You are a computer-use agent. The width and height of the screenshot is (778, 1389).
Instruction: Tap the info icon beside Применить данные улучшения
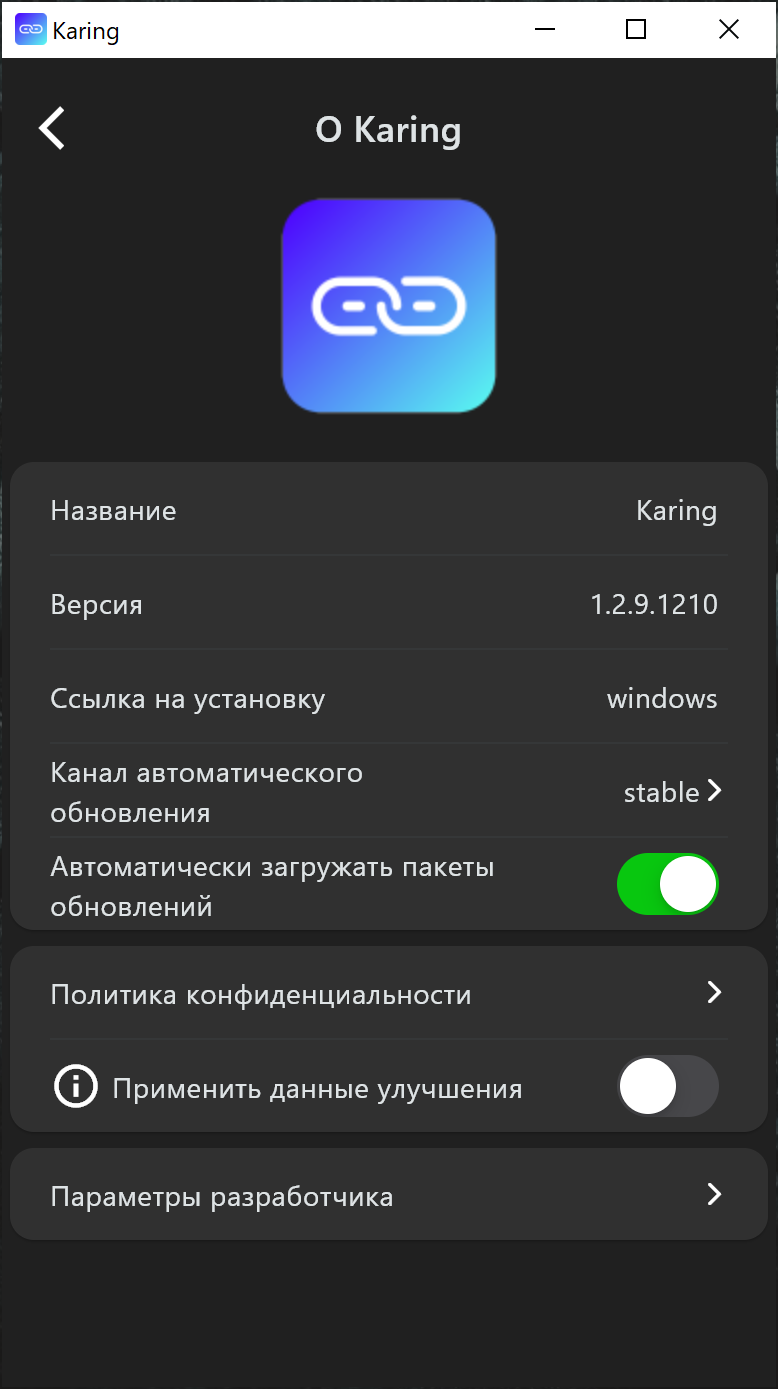(x=75, y=1087)
